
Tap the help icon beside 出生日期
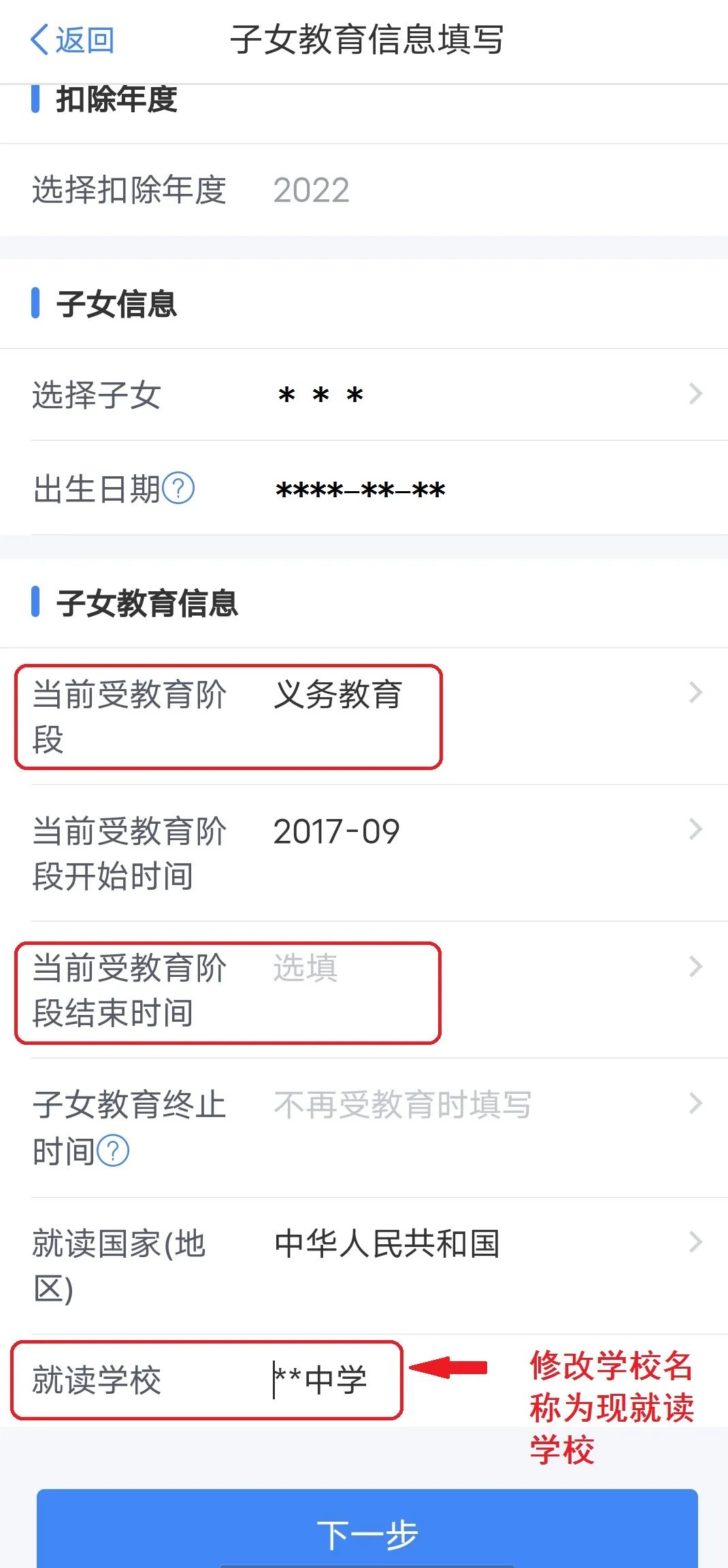(180, 488)
